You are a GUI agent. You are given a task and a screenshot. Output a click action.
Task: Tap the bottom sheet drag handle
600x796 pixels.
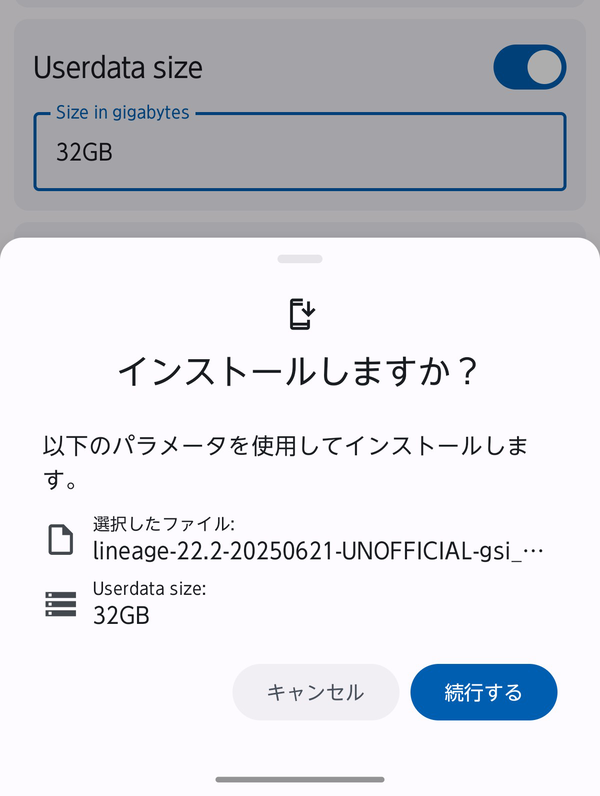point(299,259)
